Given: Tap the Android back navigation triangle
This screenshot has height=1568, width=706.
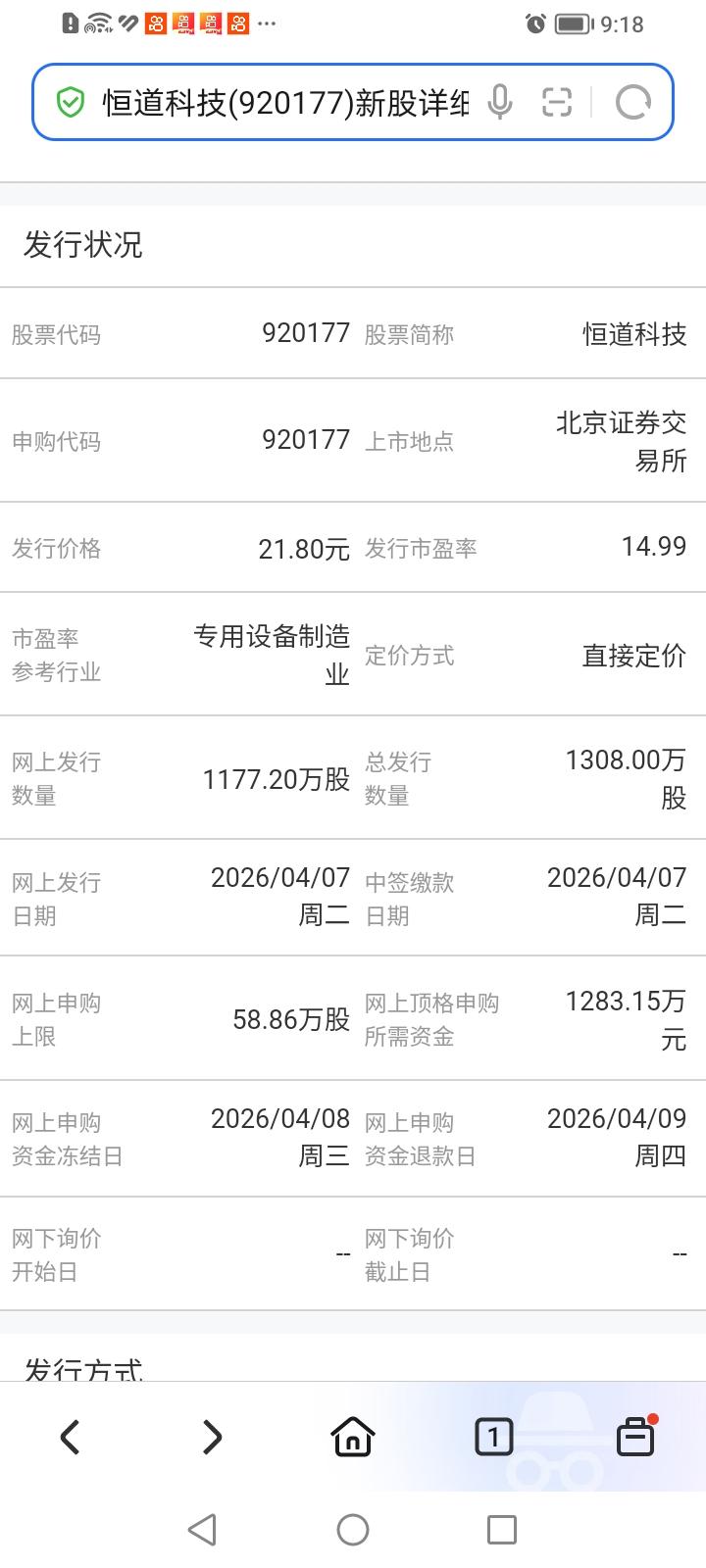Looking at the screenshot, I should pyautogui.click(x=203, y=1528).
